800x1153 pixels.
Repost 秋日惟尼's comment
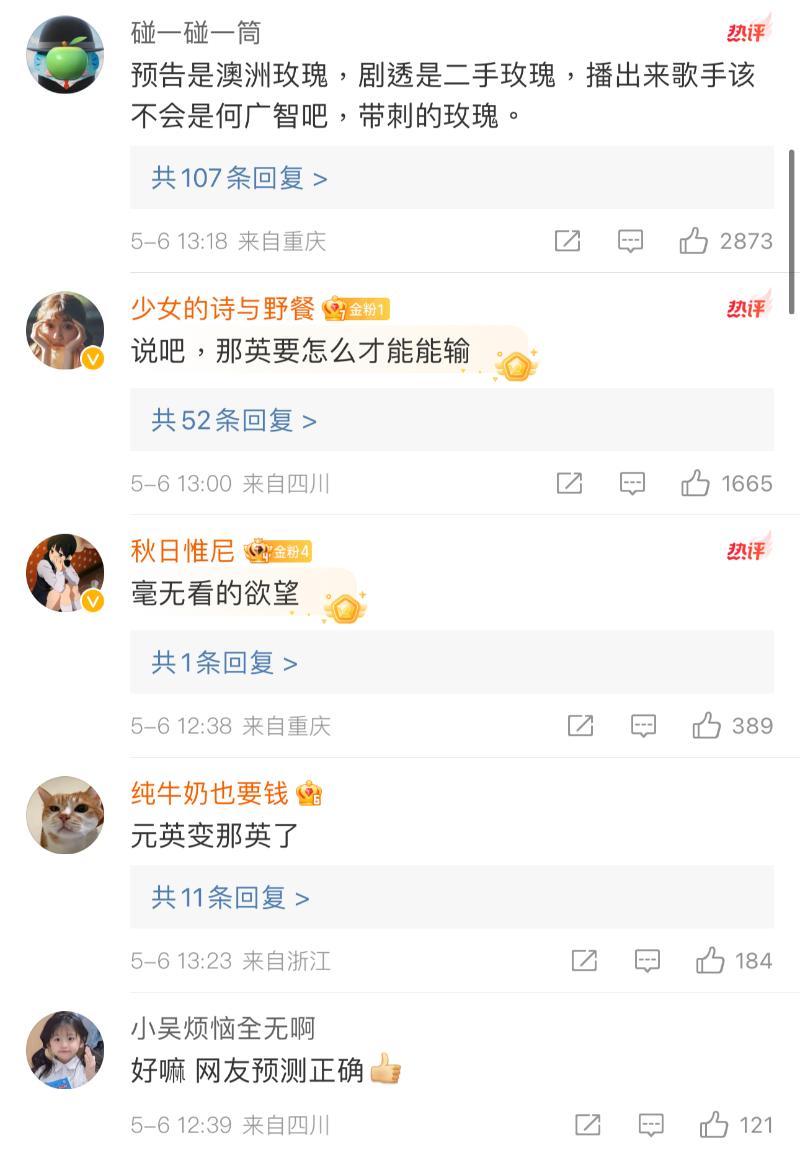click(580, 726)
